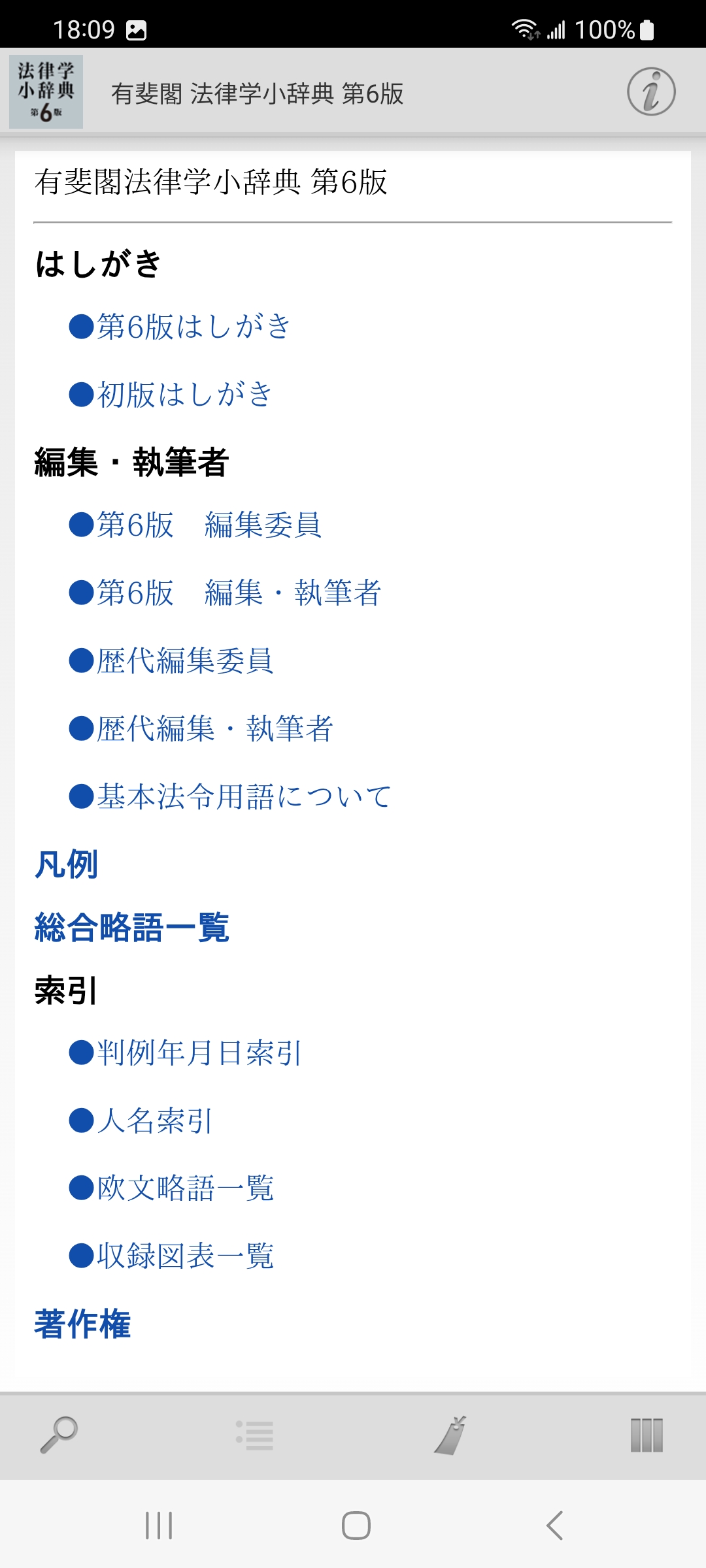Open 人名索引 link
Image resolution: width=706 pixels, height=1568 pixels.
coord(155,1120)
